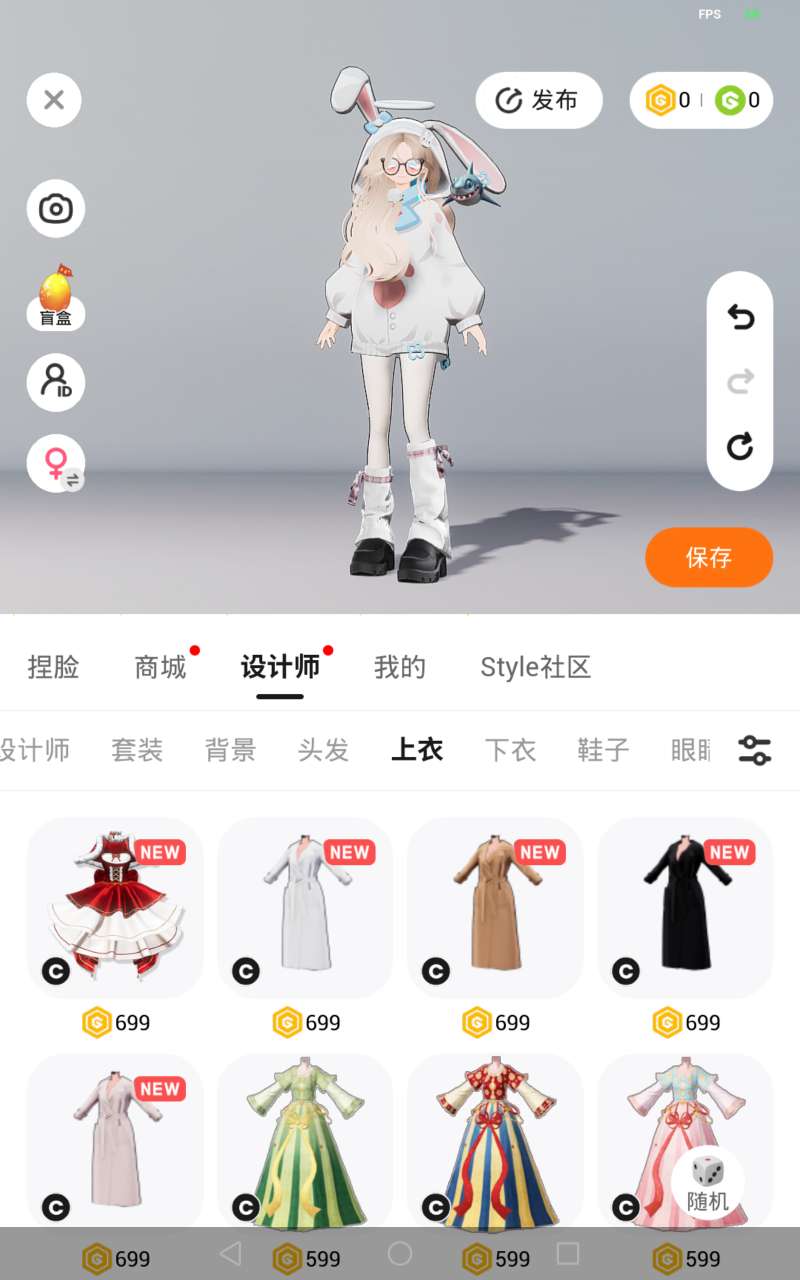Select the 鞋子 category
Screen dimensions: 800x1280
[x=603, y=750]
